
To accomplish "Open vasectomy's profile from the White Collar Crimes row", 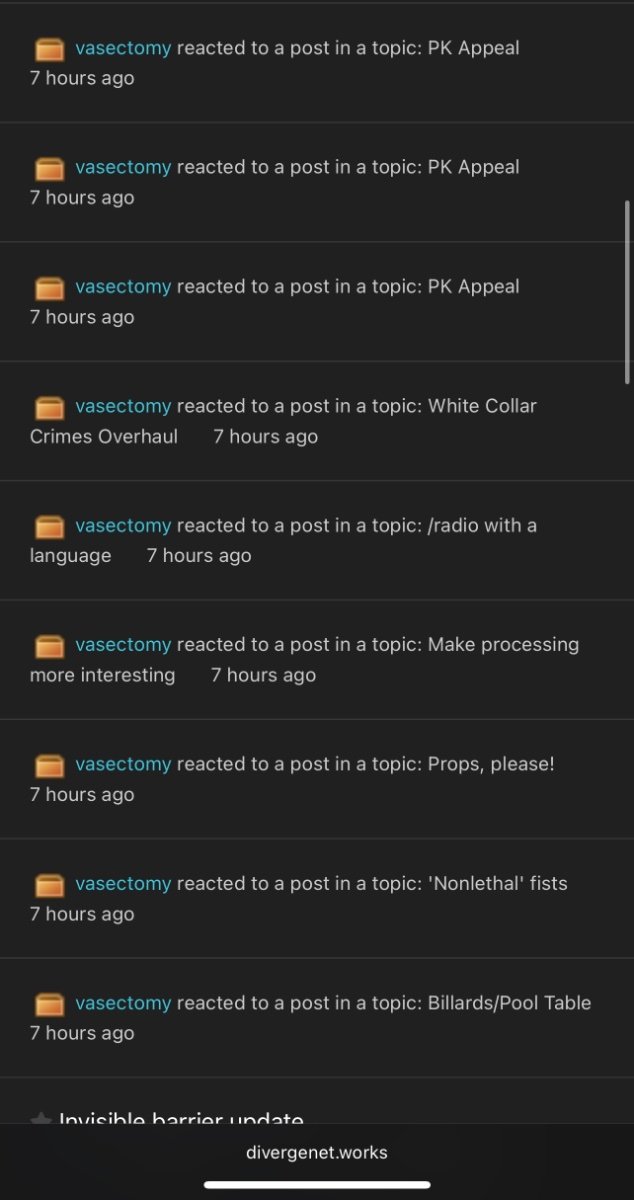I will pyautogui.click(x=123, y=406).
